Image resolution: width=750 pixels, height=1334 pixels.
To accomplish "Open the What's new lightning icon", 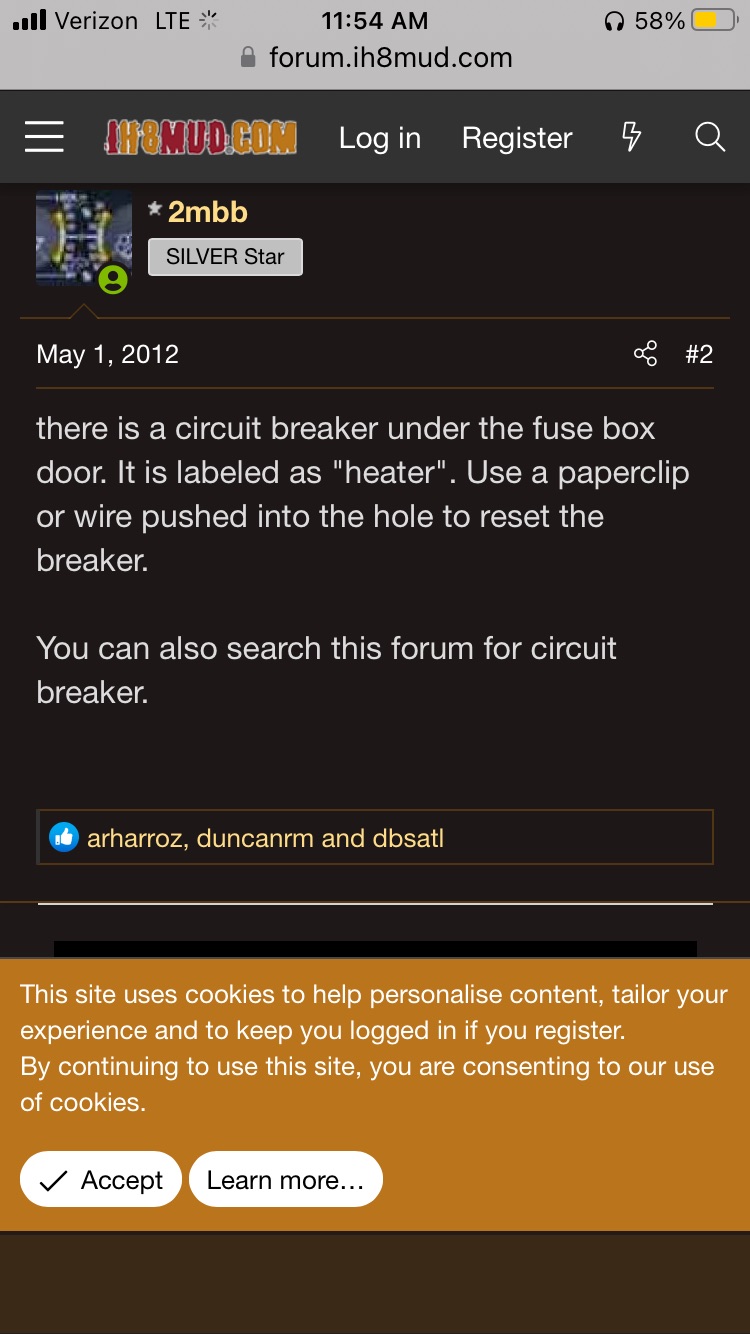I will [631, 137].
